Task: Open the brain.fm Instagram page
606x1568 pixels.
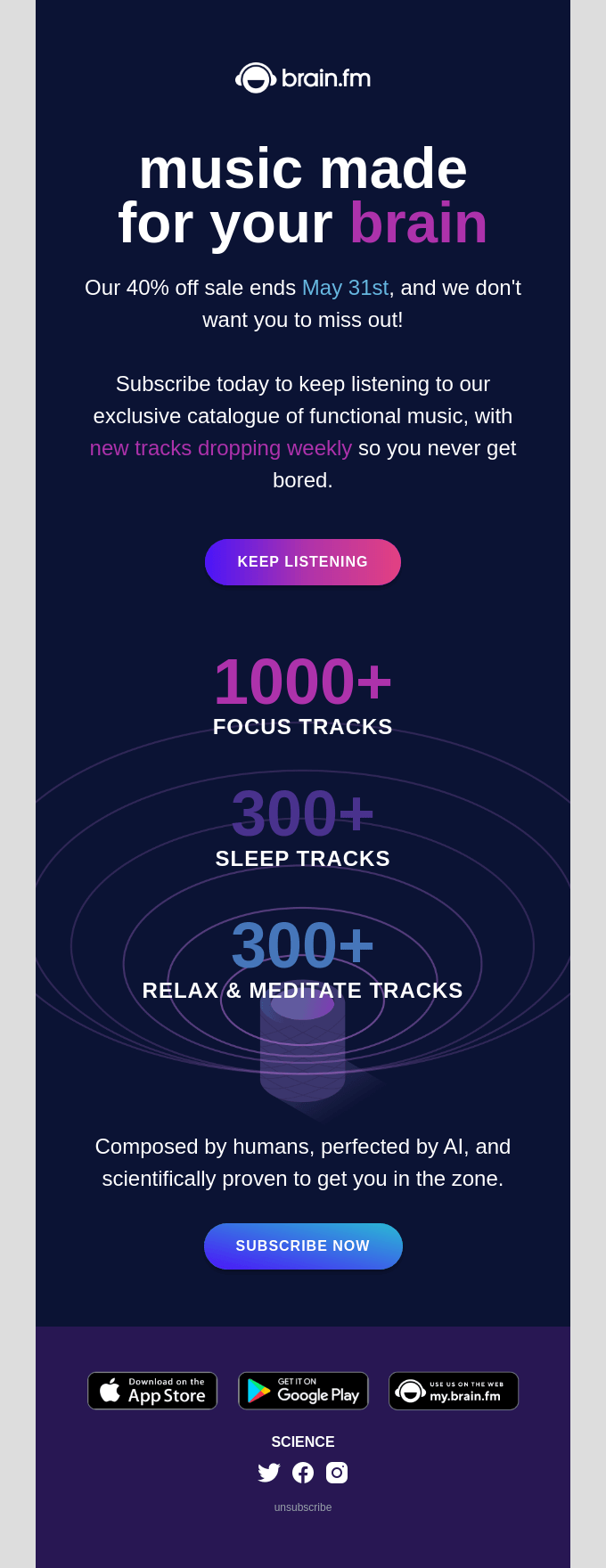Action: coord(337,1473)
